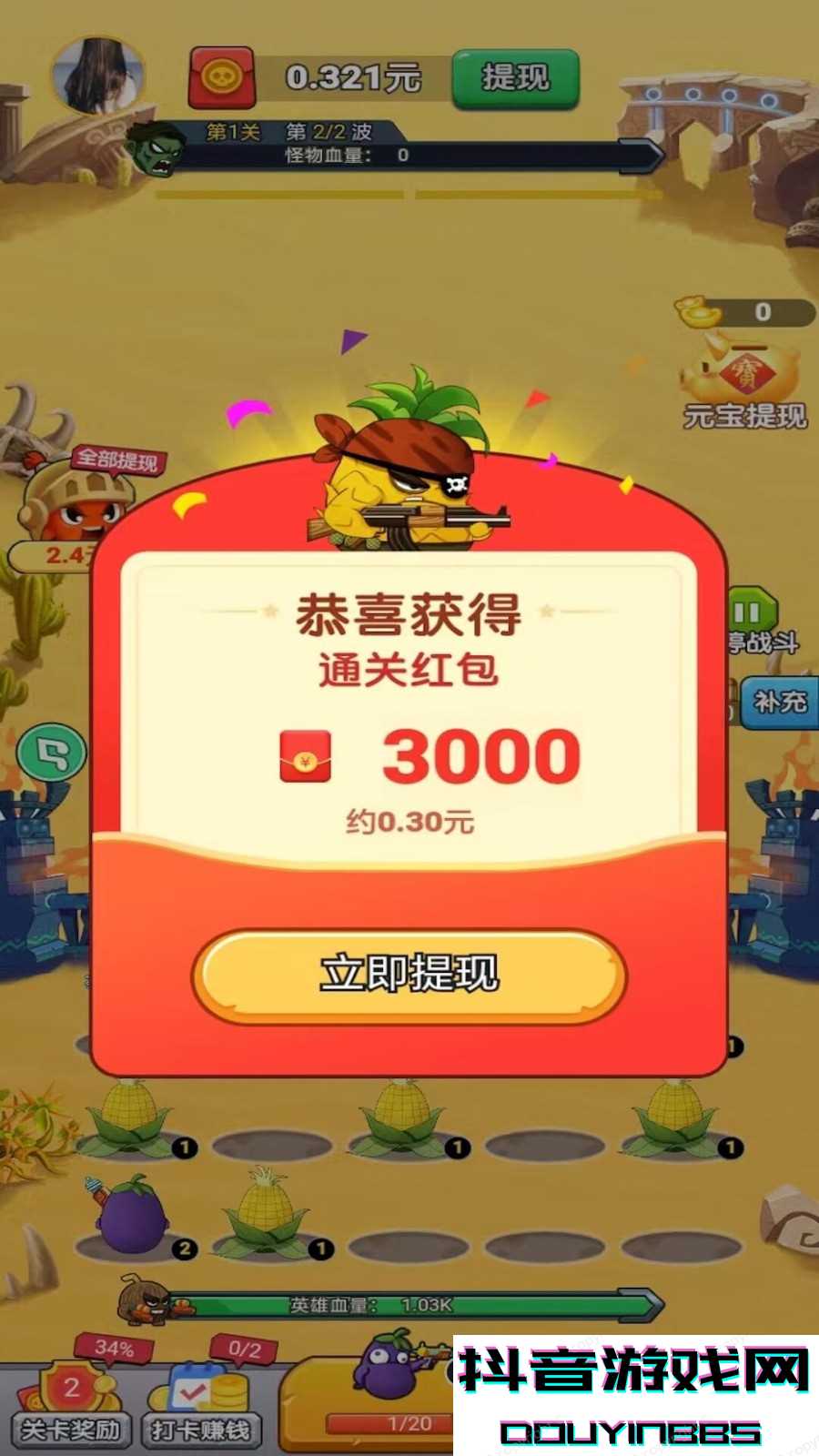This screenshot has height=1456, width=819.
Task: Tap the 立即提现 button in the popup
Action: coord(409,976)
